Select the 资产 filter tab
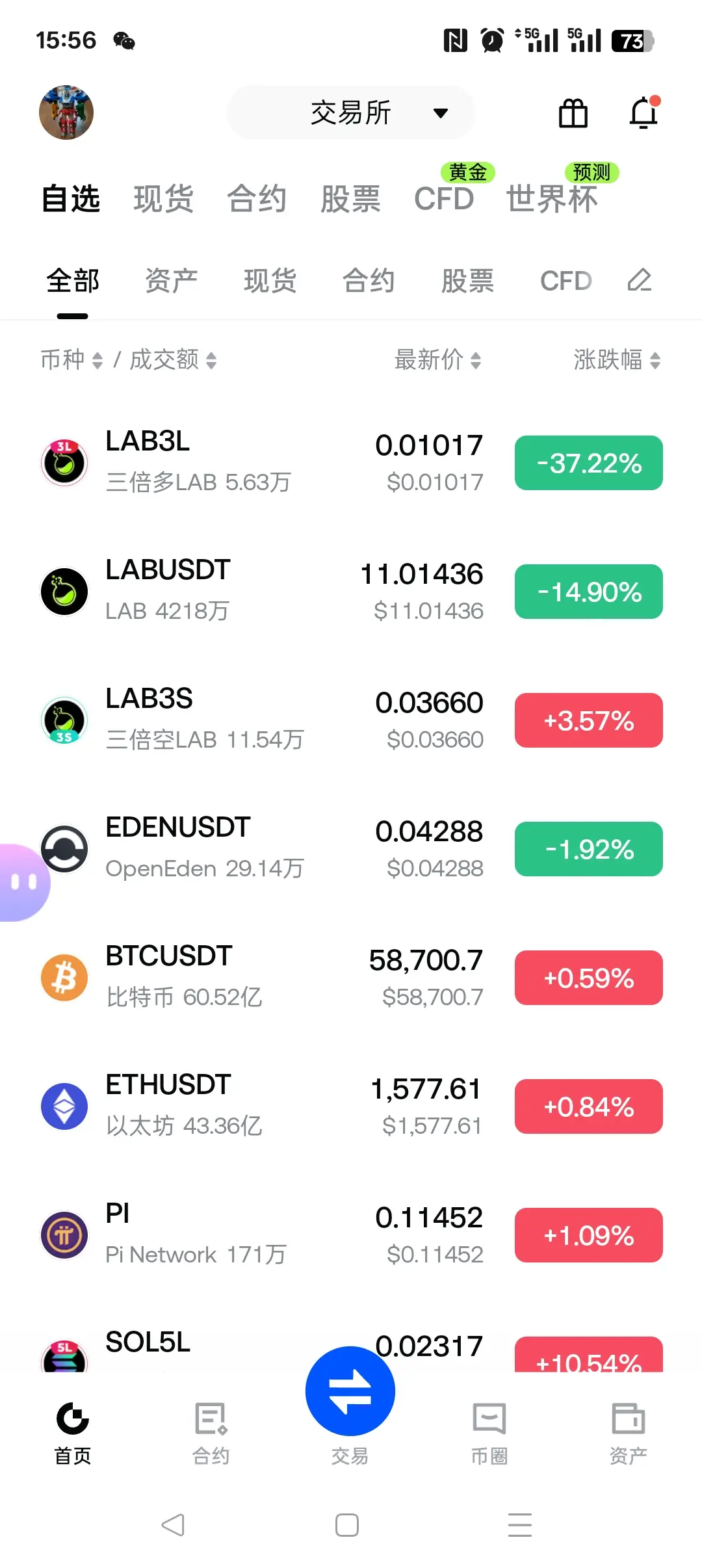Image resolution: width=702 pixels, height=1568 pixels. pos(172,281)
